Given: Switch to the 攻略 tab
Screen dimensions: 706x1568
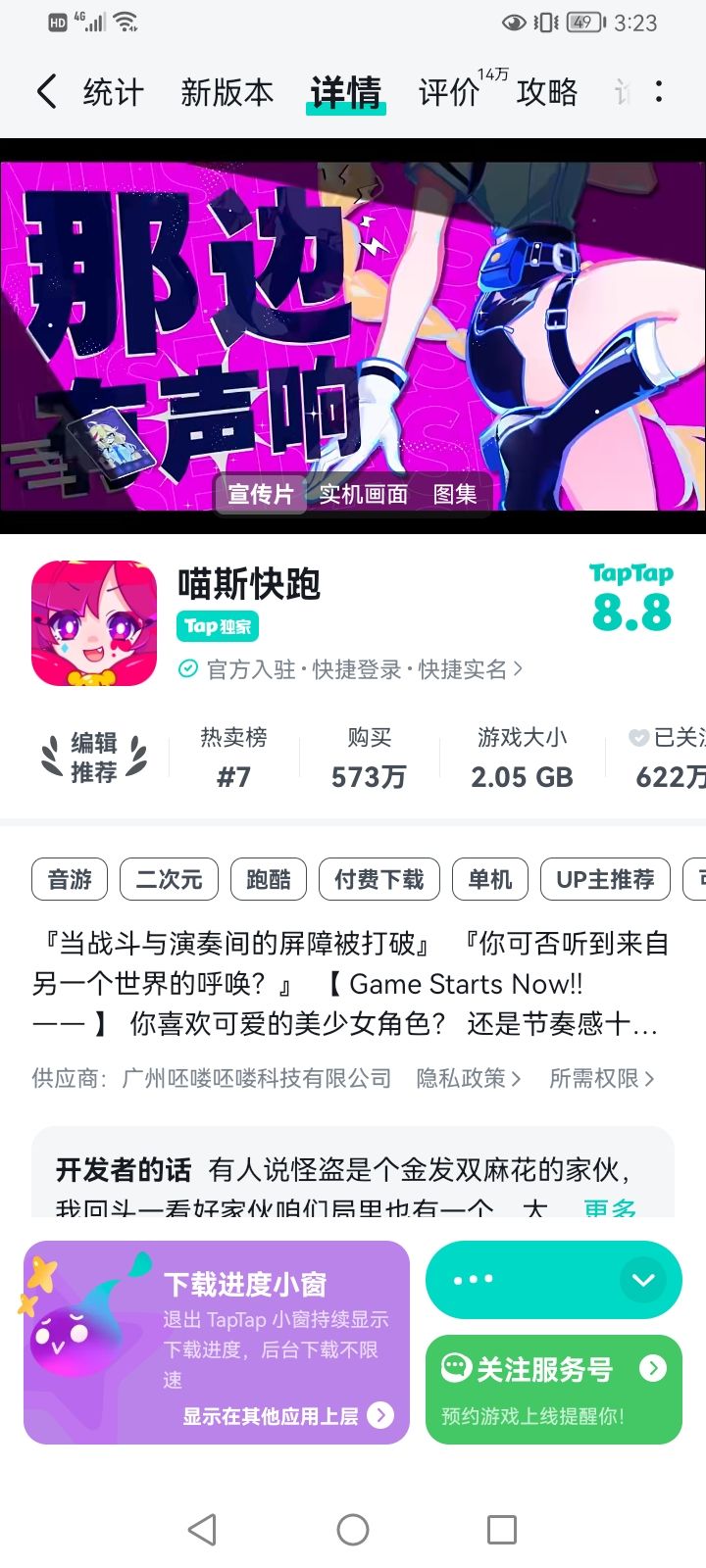Looking at the screenshot, I should (547, 92).
